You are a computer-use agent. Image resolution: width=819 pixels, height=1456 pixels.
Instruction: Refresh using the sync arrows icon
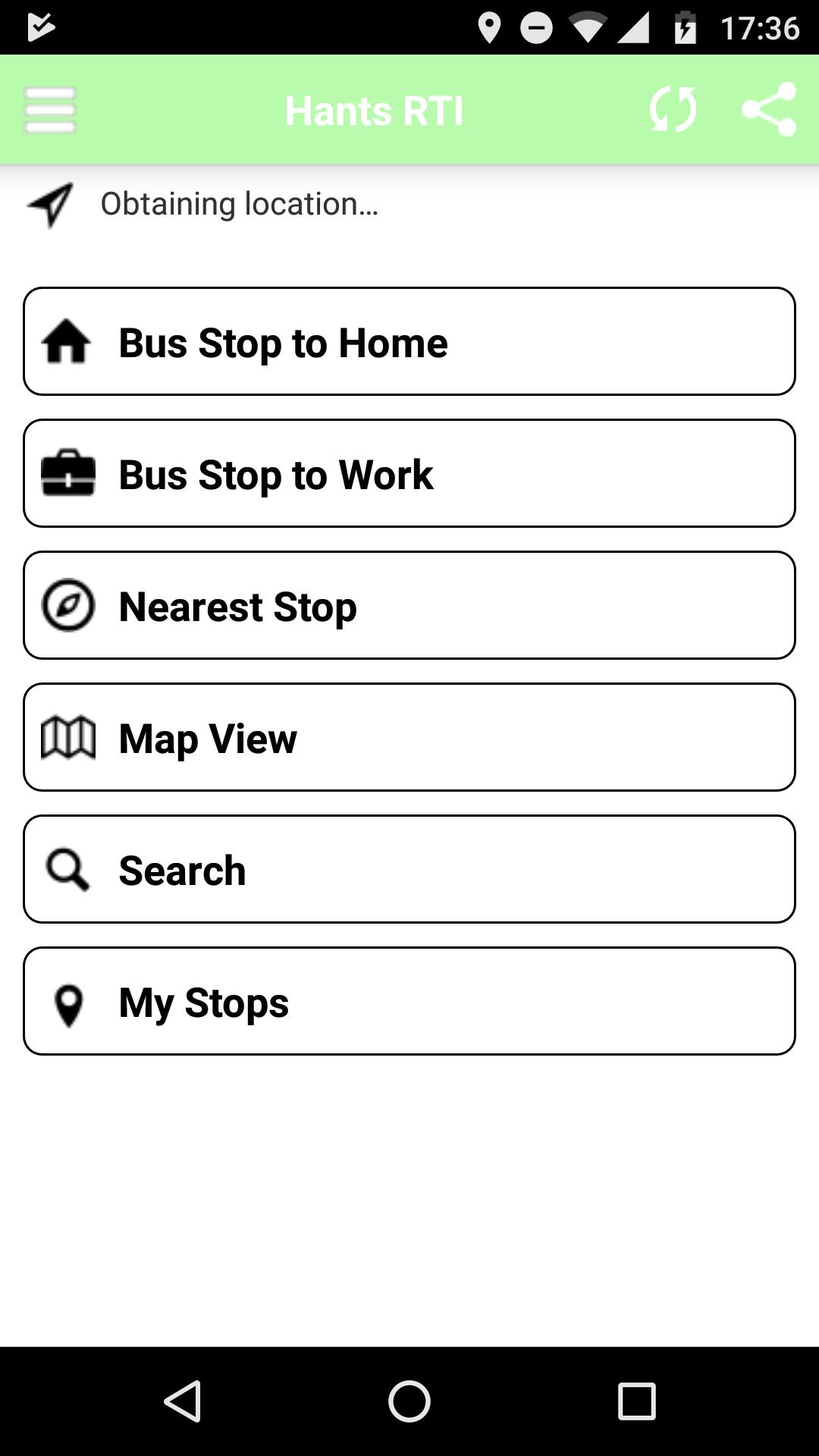(673, 111)
